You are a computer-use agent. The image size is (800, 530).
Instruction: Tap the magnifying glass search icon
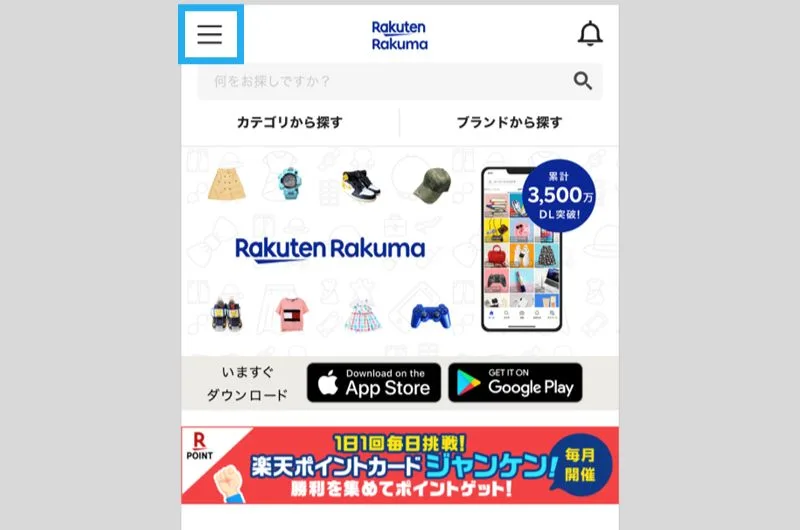(x=583, y=81)
